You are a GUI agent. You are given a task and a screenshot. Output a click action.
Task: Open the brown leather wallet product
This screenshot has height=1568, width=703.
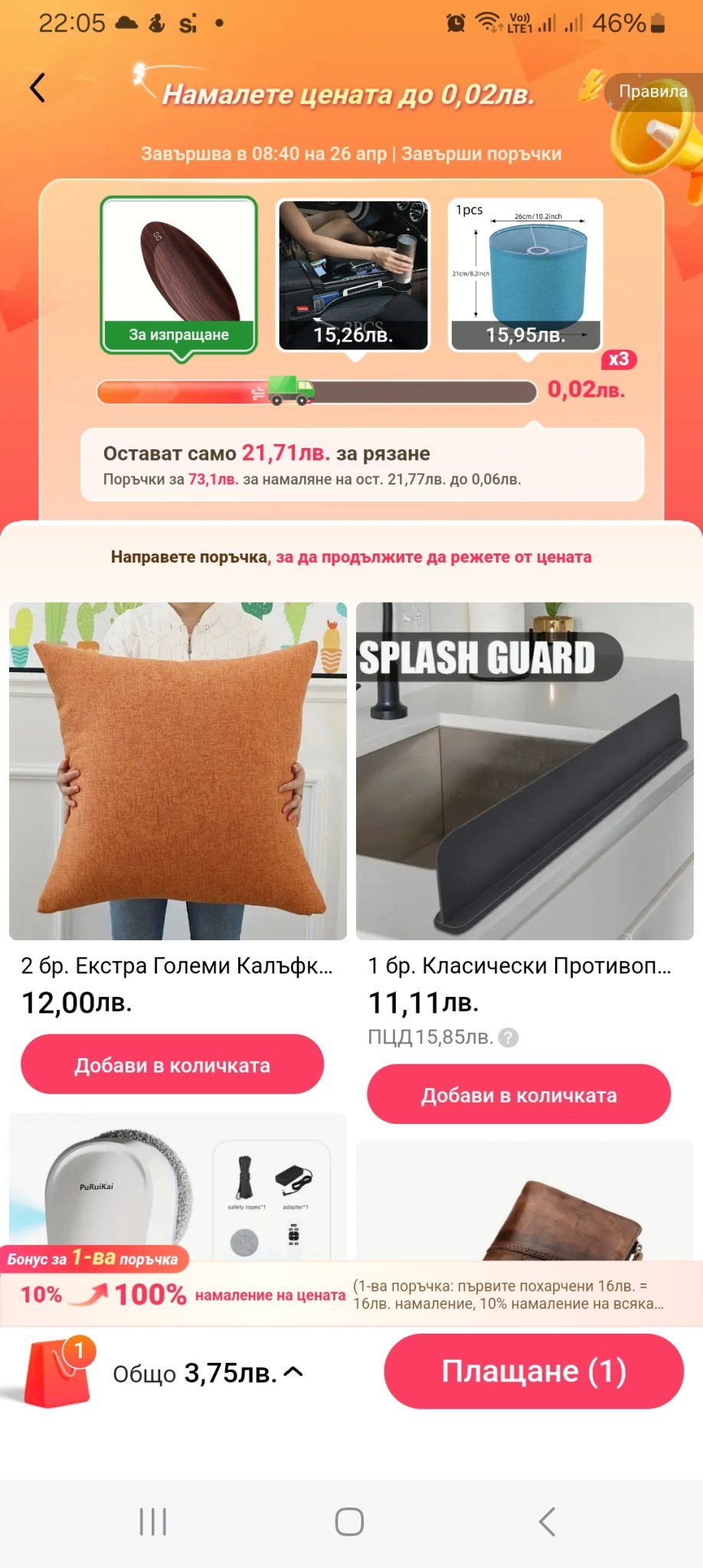(x=525, y=1201)
